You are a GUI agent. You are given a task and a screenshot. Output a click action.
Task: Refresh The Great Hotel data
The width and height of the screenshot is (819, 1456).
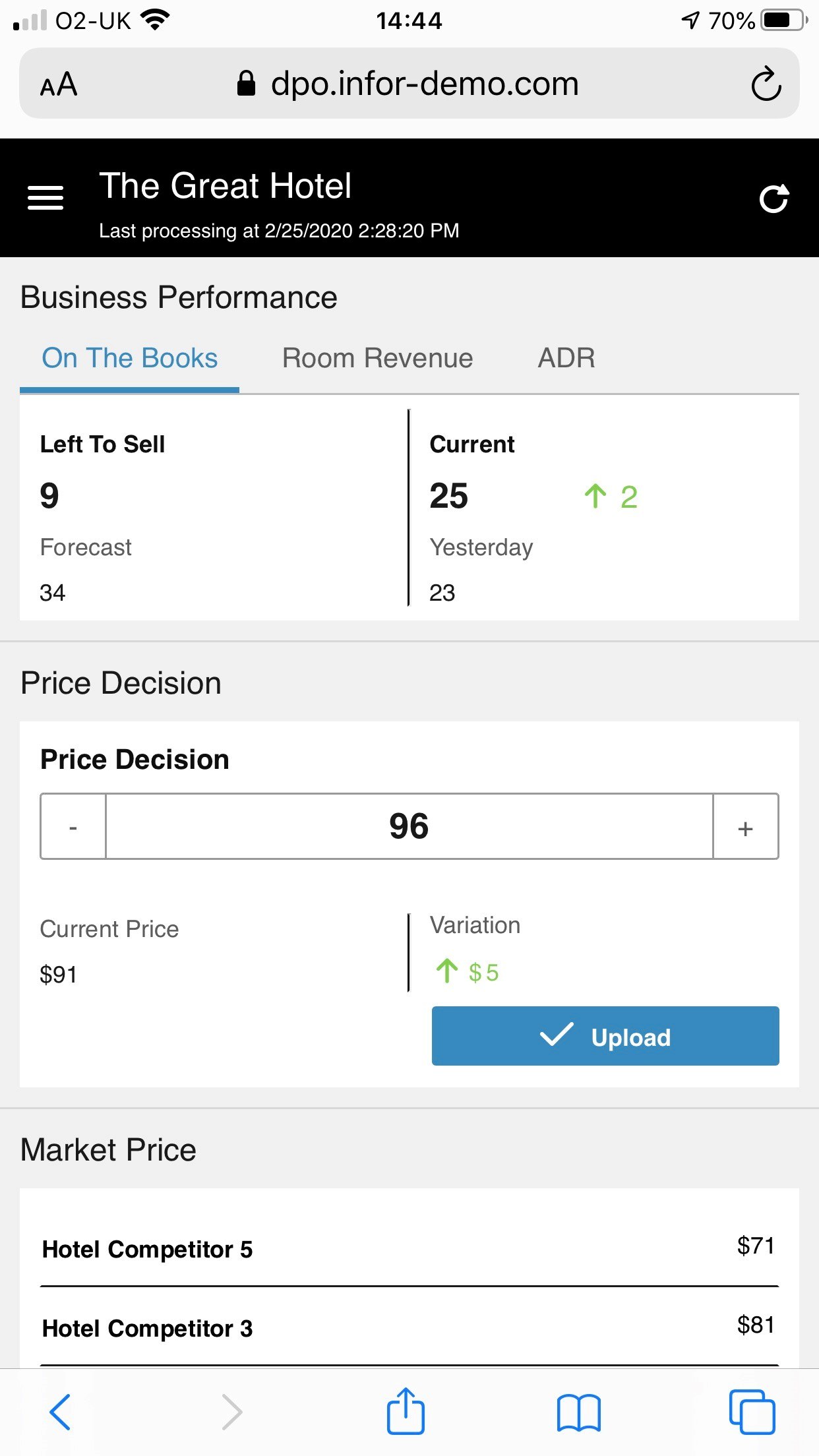click(773, 198)
